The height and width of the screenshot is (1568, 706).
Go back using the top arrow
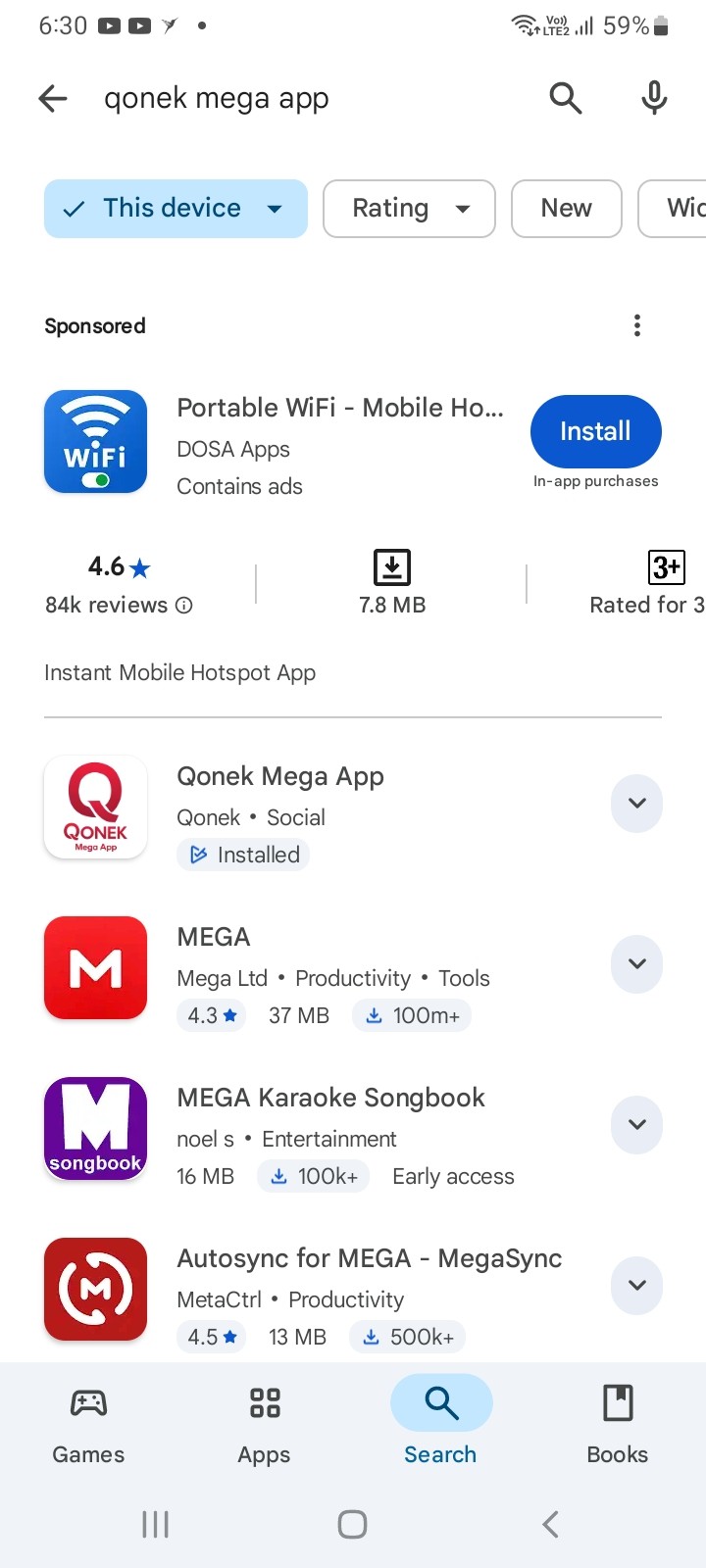[53, 98]
